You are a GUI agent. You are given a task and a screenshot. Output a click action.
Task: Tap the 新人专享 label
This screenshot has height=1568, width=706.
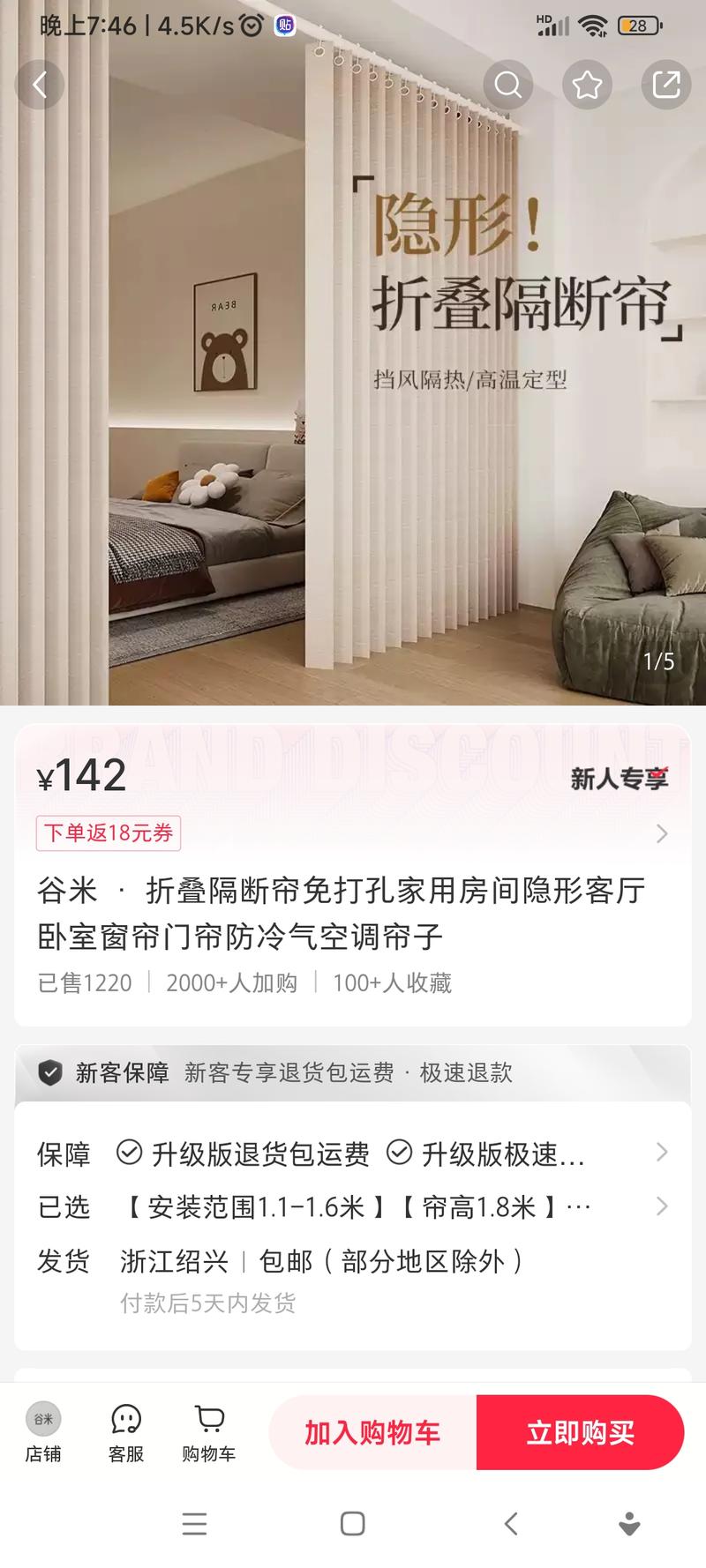click(x=620, y=778)
